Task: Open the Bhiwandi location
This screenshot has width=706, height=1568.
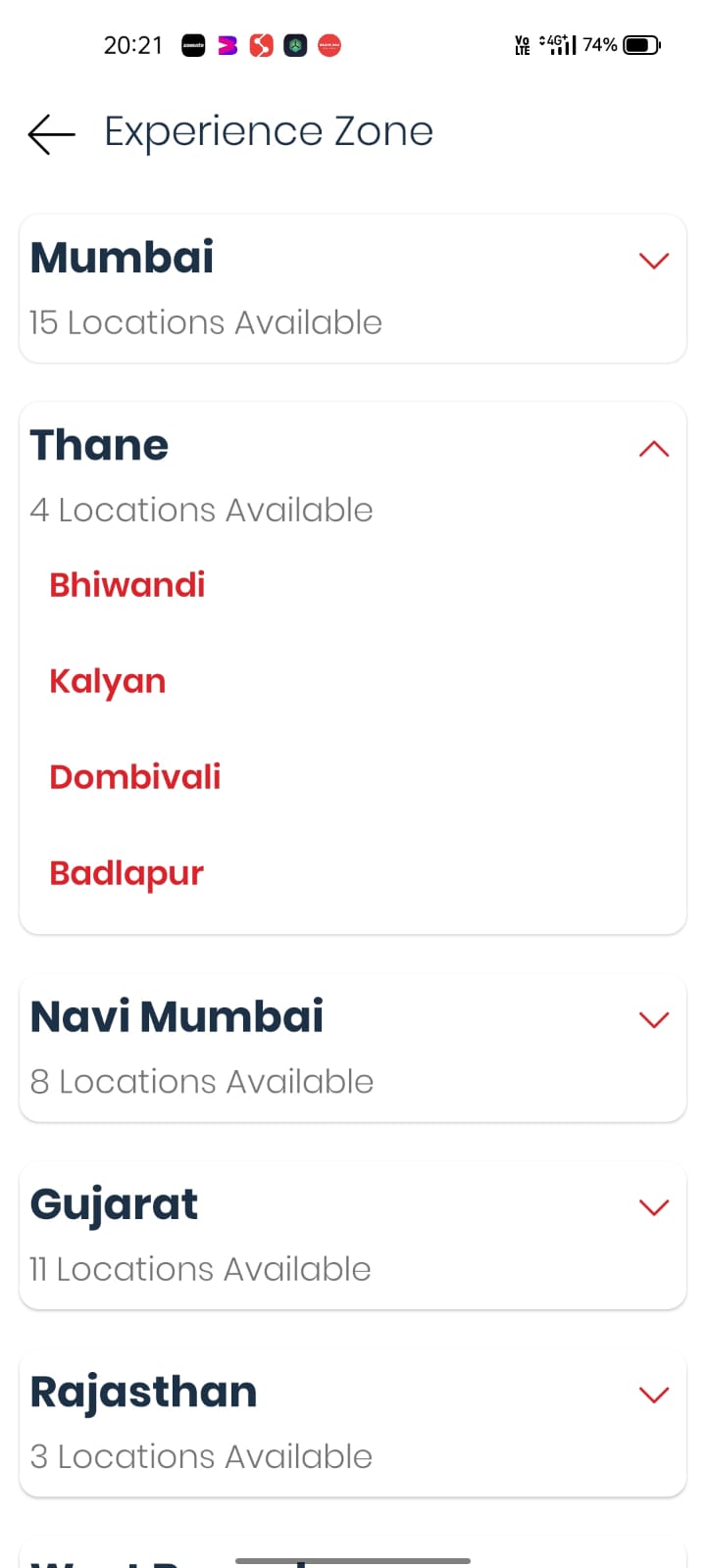Action: [127, 585]
